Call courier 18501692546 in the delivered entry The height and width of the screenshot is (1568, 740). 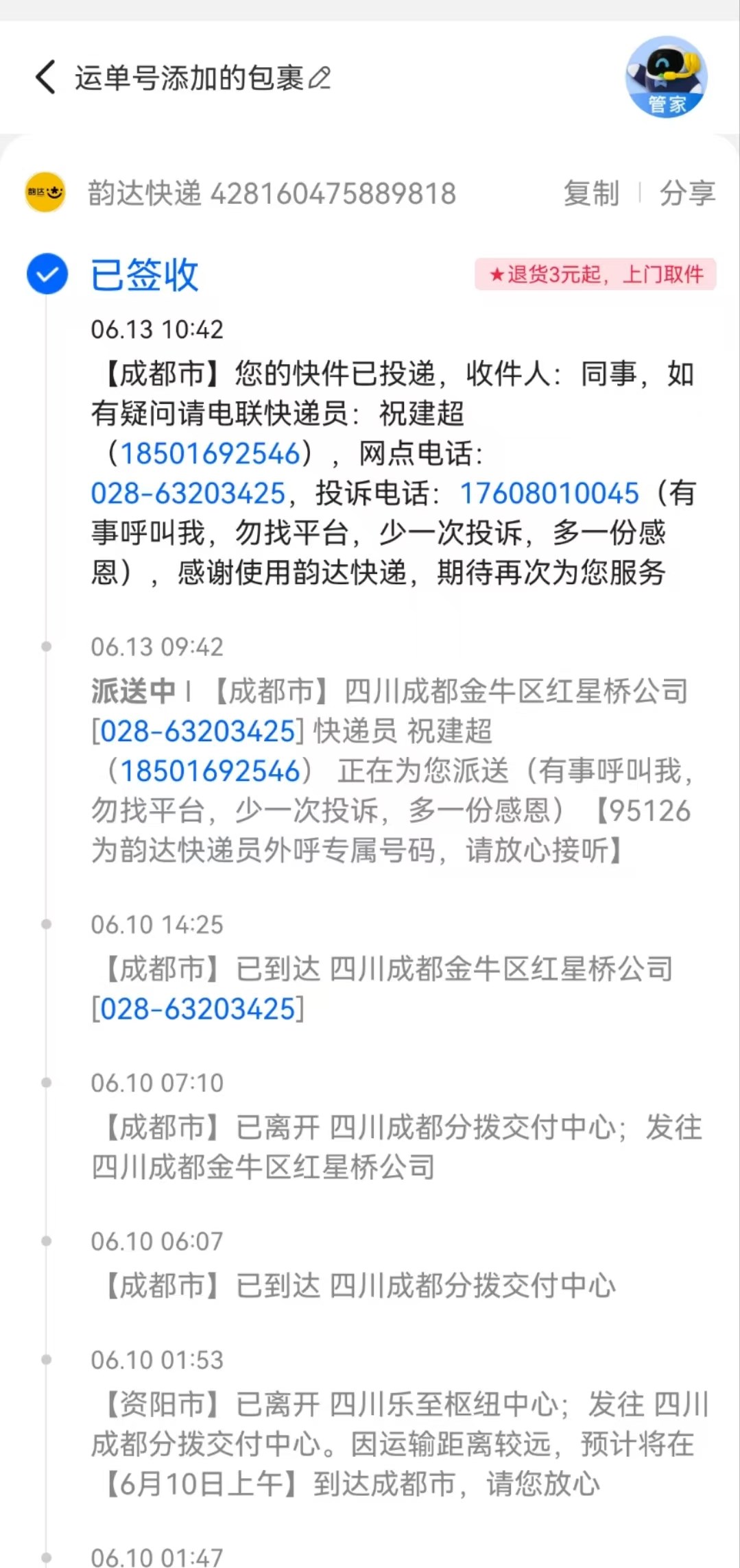(211, 453)
